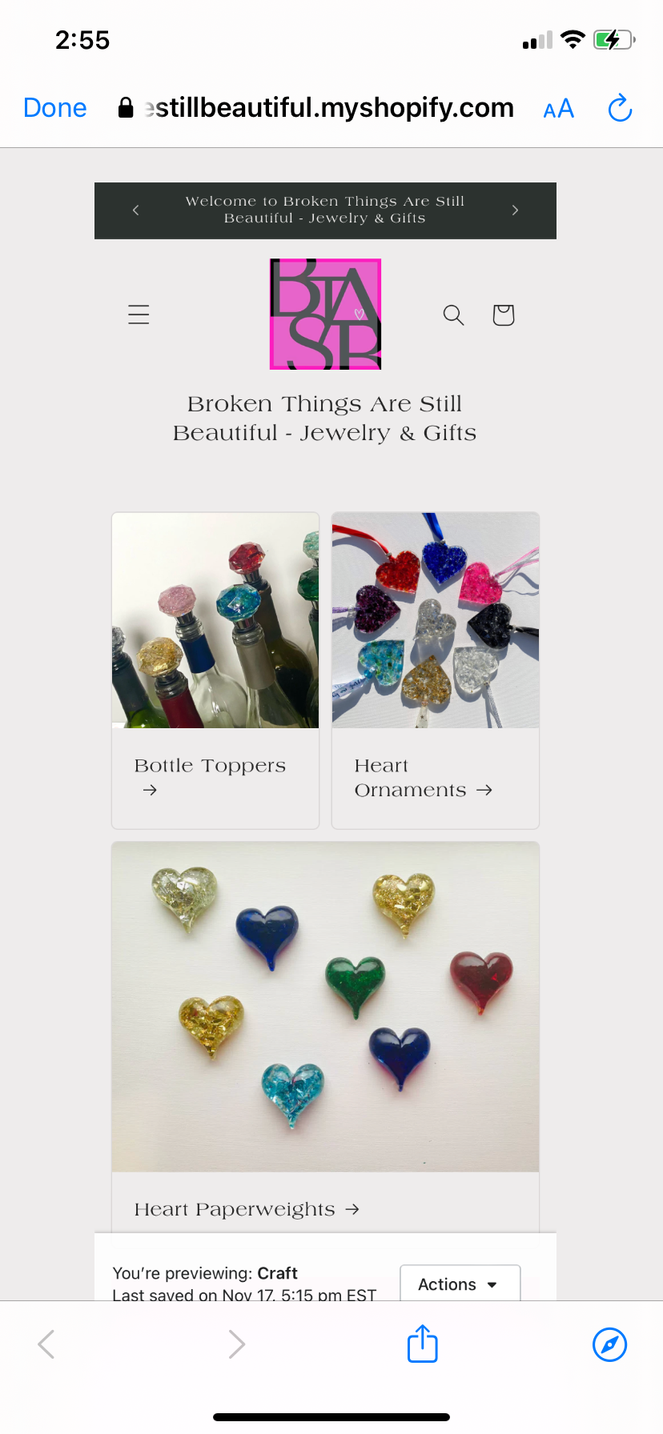Share this page
The width and height of the screenshot is (663, 1434).
click(422, 1344)
